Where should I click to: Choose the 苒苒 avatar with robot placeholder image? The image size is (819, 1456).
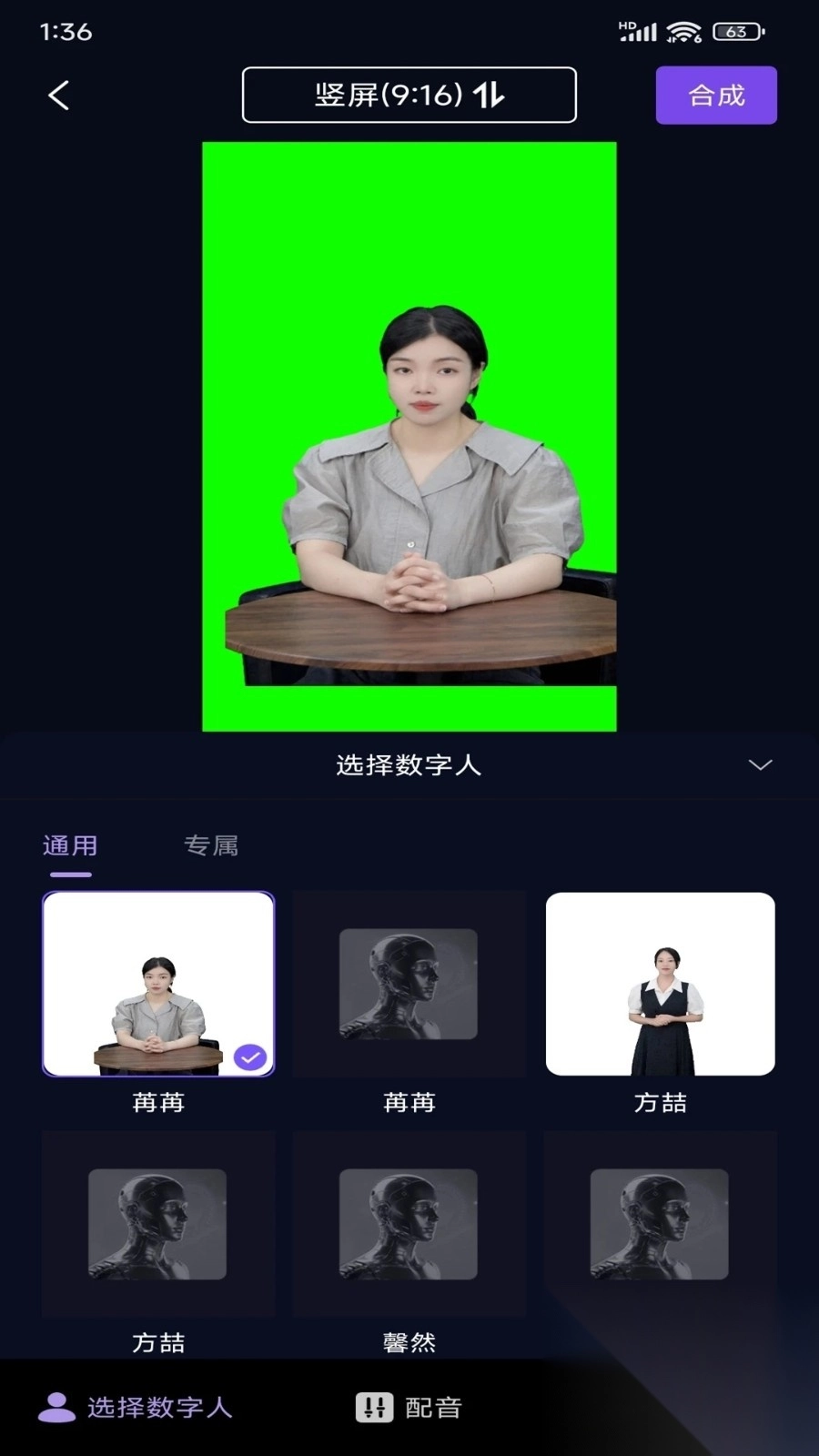[409, 984]
